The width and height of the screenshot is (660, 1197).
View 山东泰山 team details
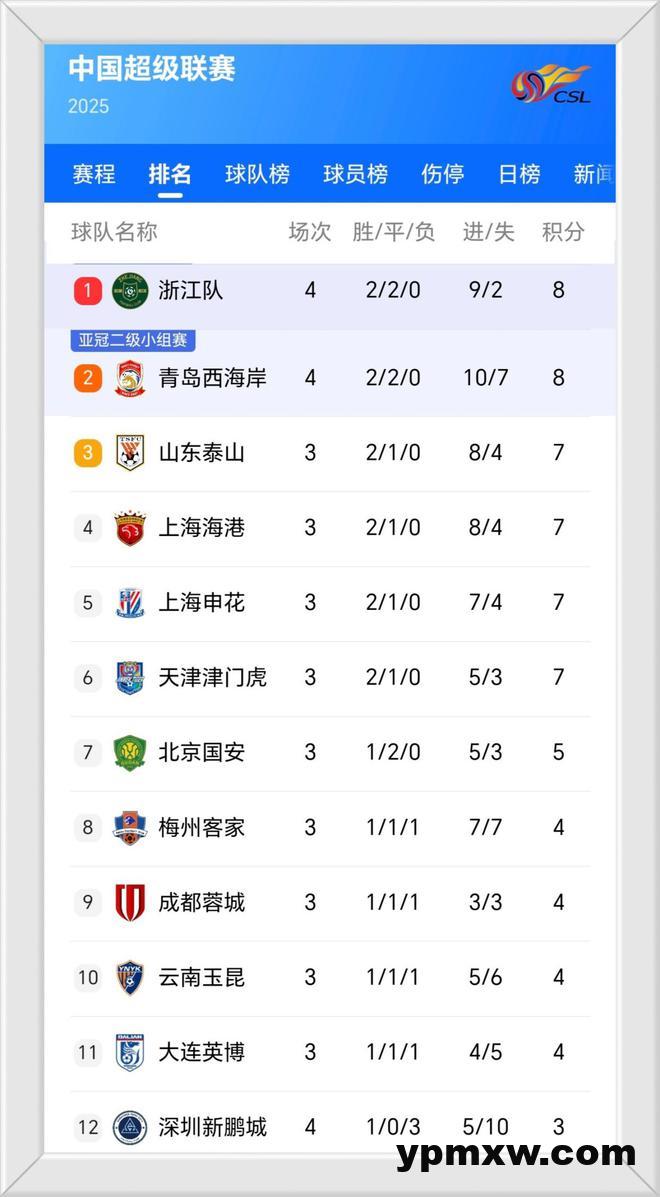pyautogui.click(x=330, y=453)
